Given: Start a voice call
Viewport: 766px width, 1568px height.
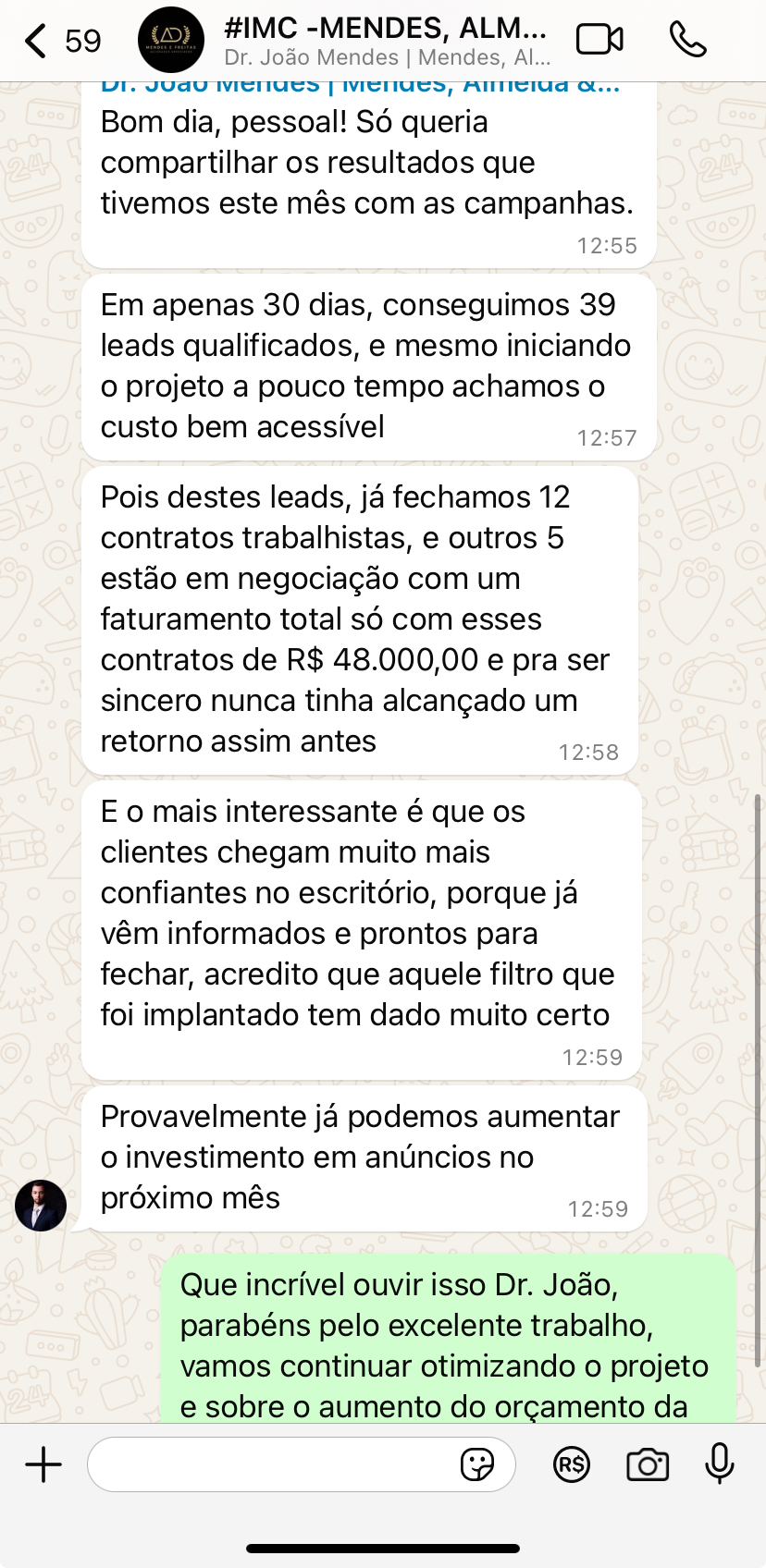Looking at the screenshot, I should tap(687, 40).
